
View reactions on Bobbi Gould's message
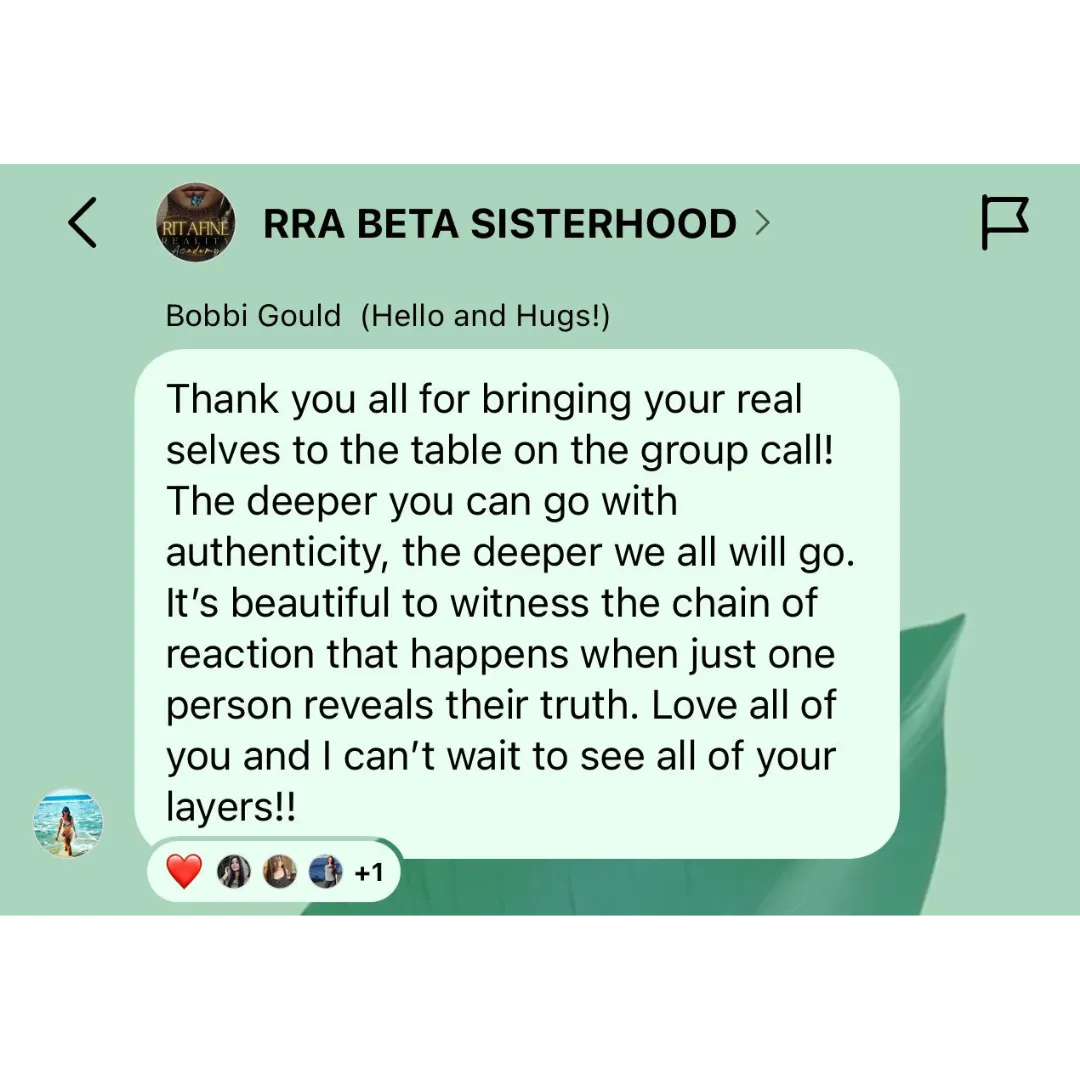[273, 872]
